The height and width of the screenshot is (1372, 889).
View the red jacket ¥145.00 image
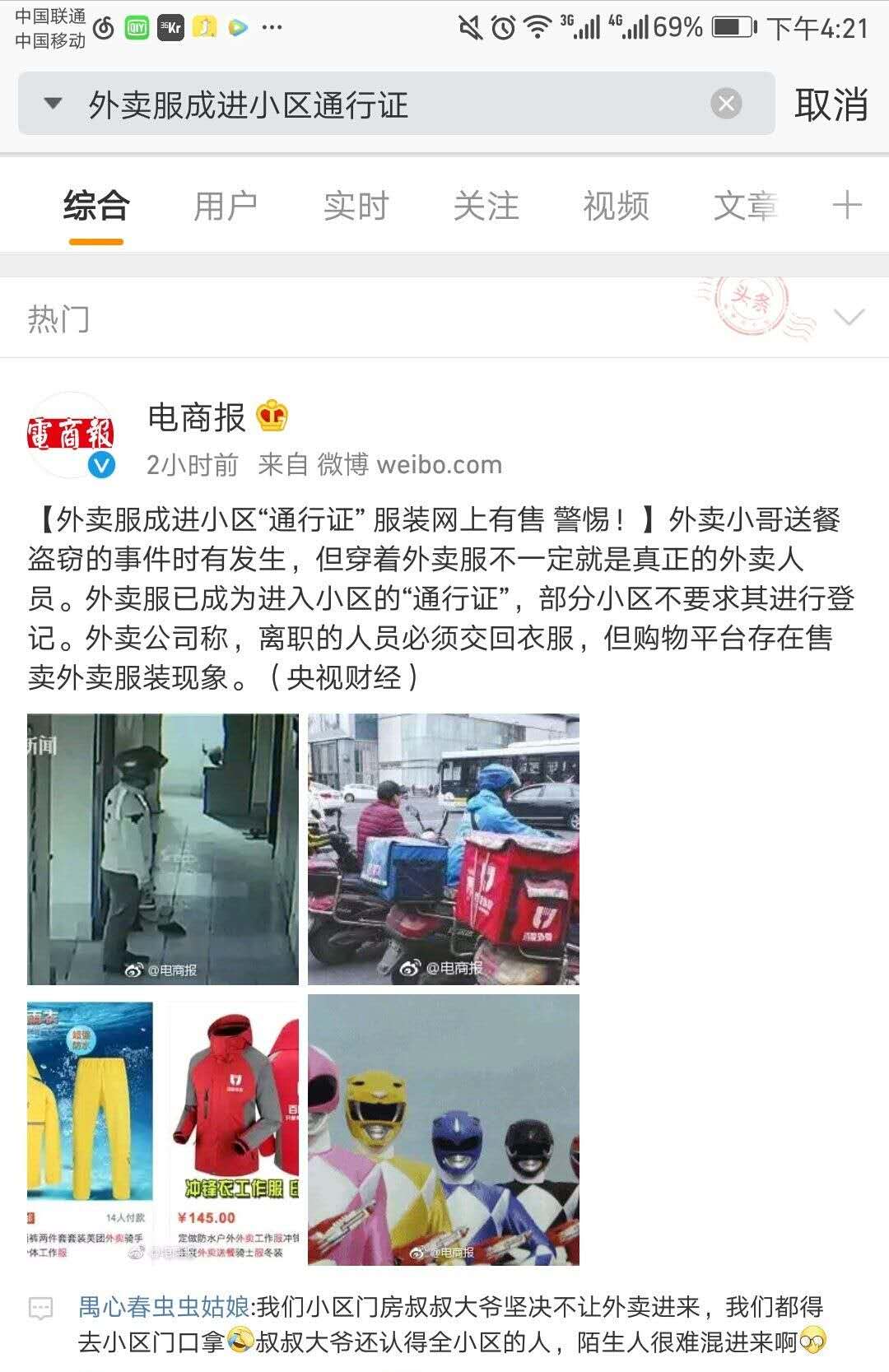pyautogui.click(x=235, y=1129)
